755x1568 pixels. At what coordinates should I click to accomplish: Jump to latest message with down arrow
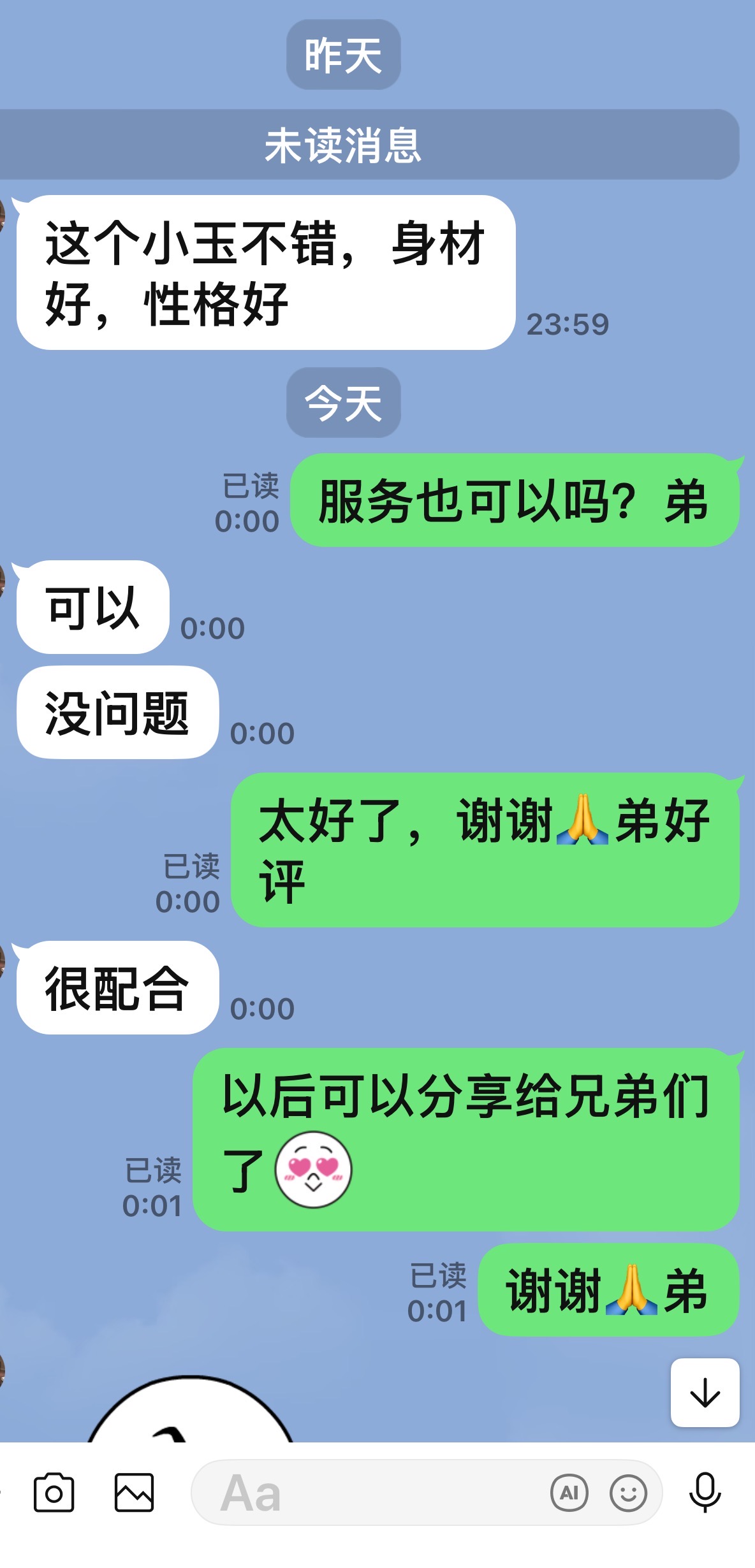705,1393
